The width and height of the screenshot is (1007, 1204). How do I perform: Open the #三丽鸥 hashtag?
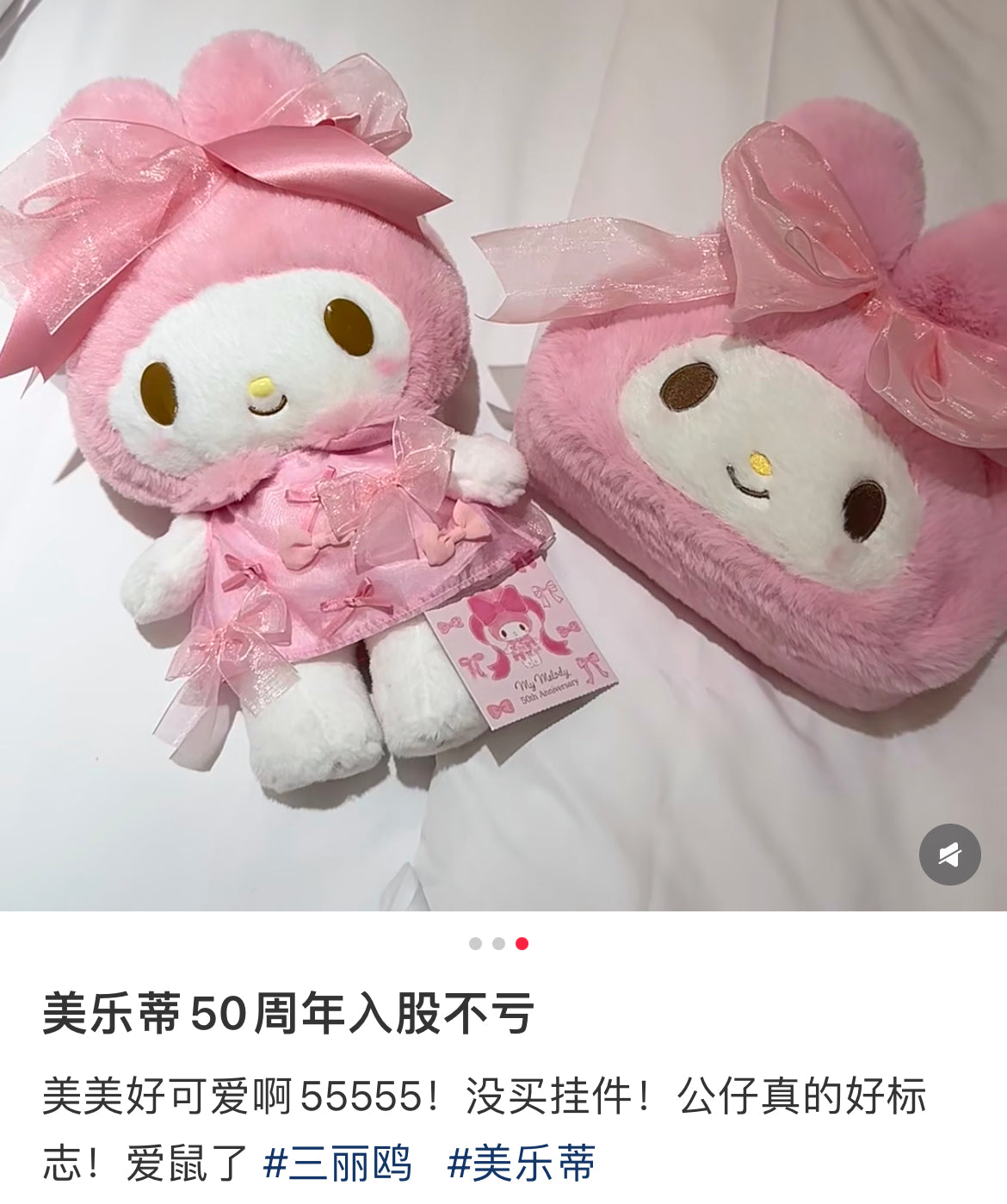[337, 1164]
